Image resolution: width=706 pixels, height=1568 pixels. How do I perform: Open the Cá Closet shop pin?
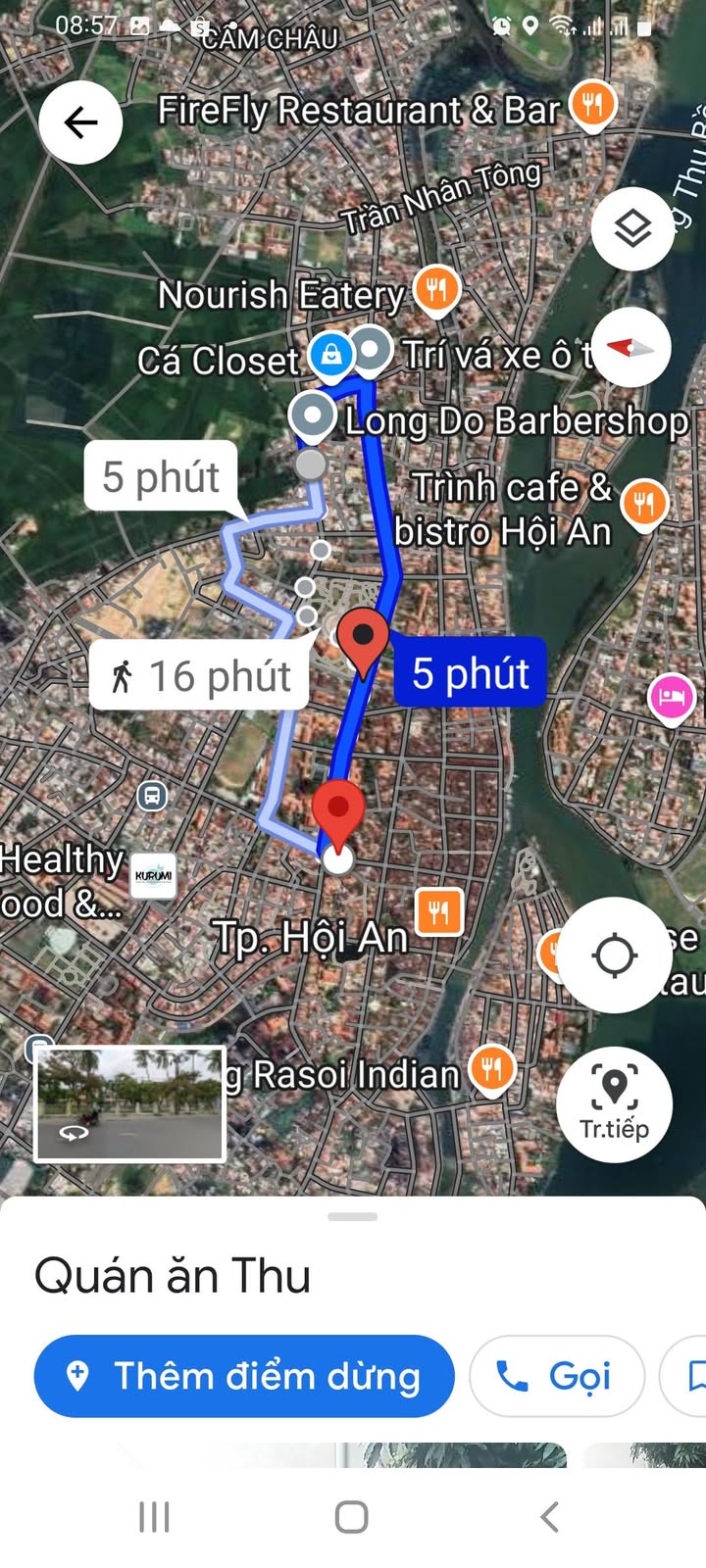pos(331,355)
